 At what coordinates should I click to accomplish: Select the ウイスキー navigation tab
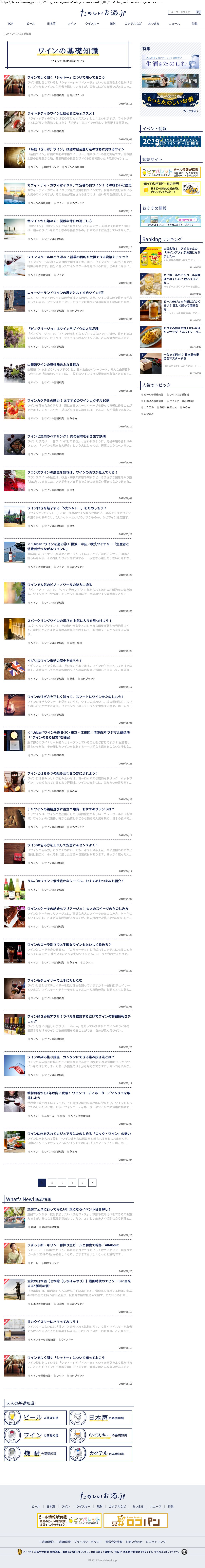tap(92, 24)
